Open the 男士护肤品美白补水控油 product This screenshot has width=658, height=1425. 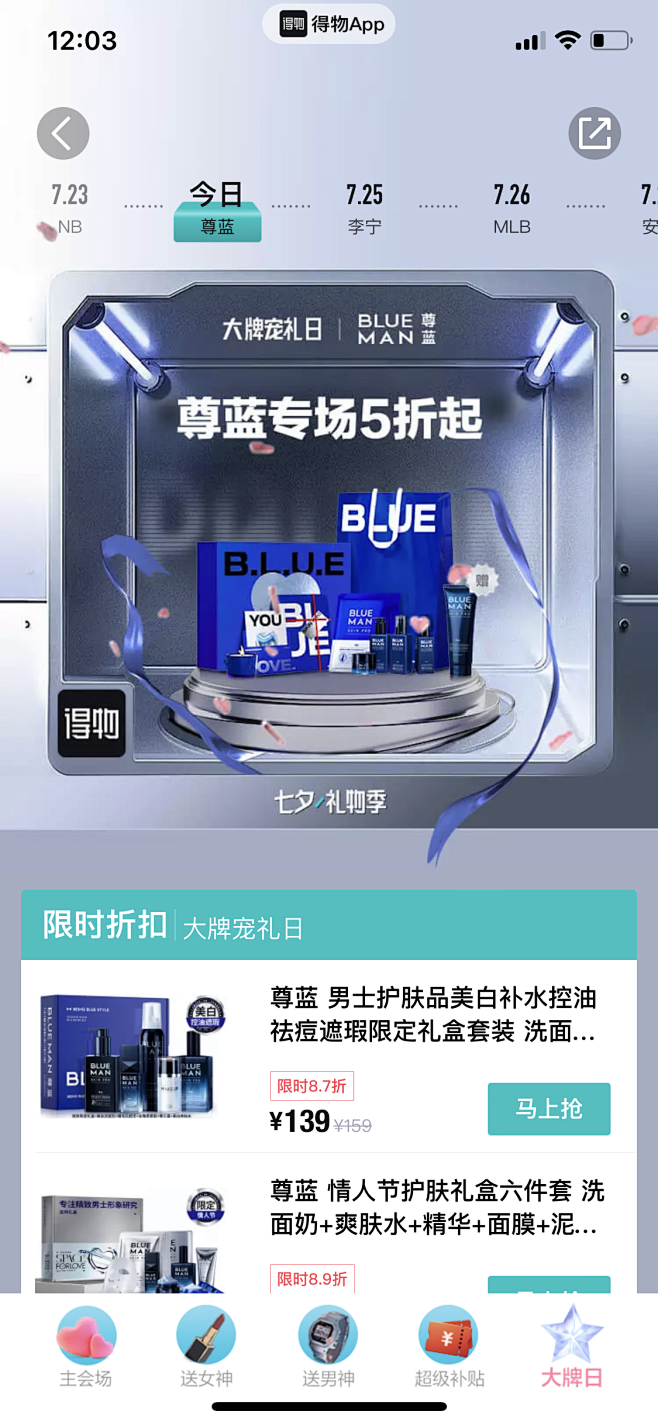tap(433, 1014)
